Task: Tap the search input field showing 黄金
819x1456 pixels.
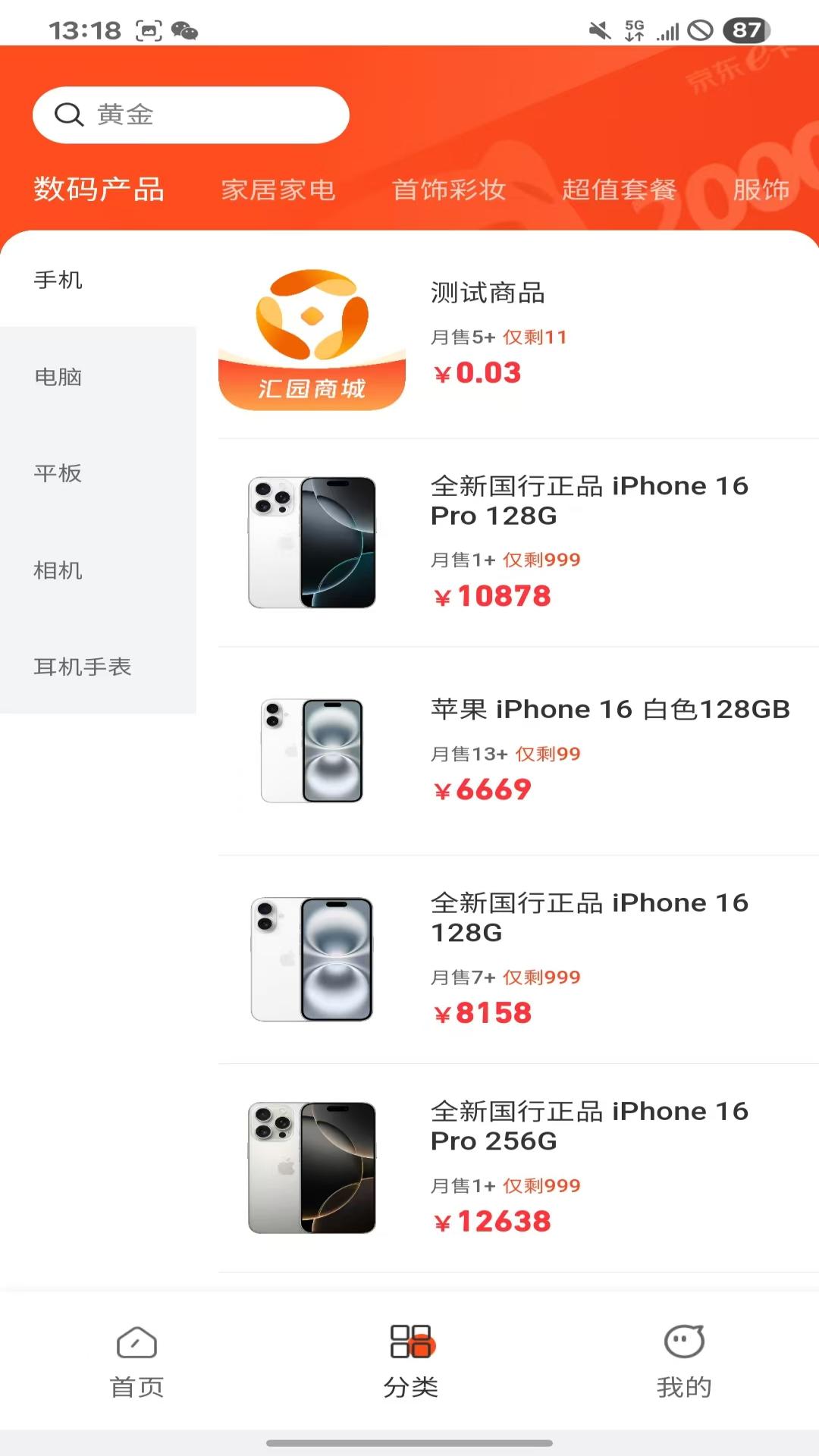Action: tap(212, 115)
